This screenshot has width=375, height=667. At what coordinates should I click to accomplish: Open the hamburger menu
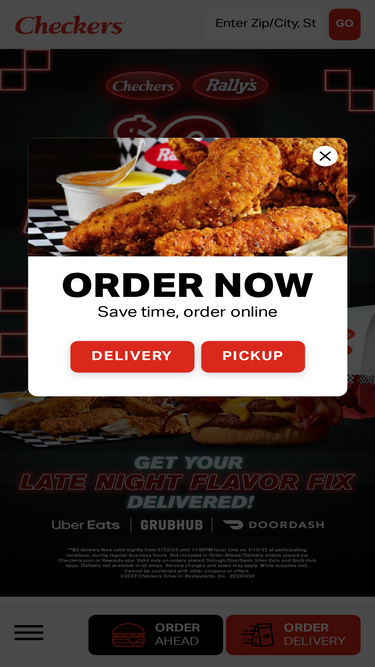pos(29,633)
